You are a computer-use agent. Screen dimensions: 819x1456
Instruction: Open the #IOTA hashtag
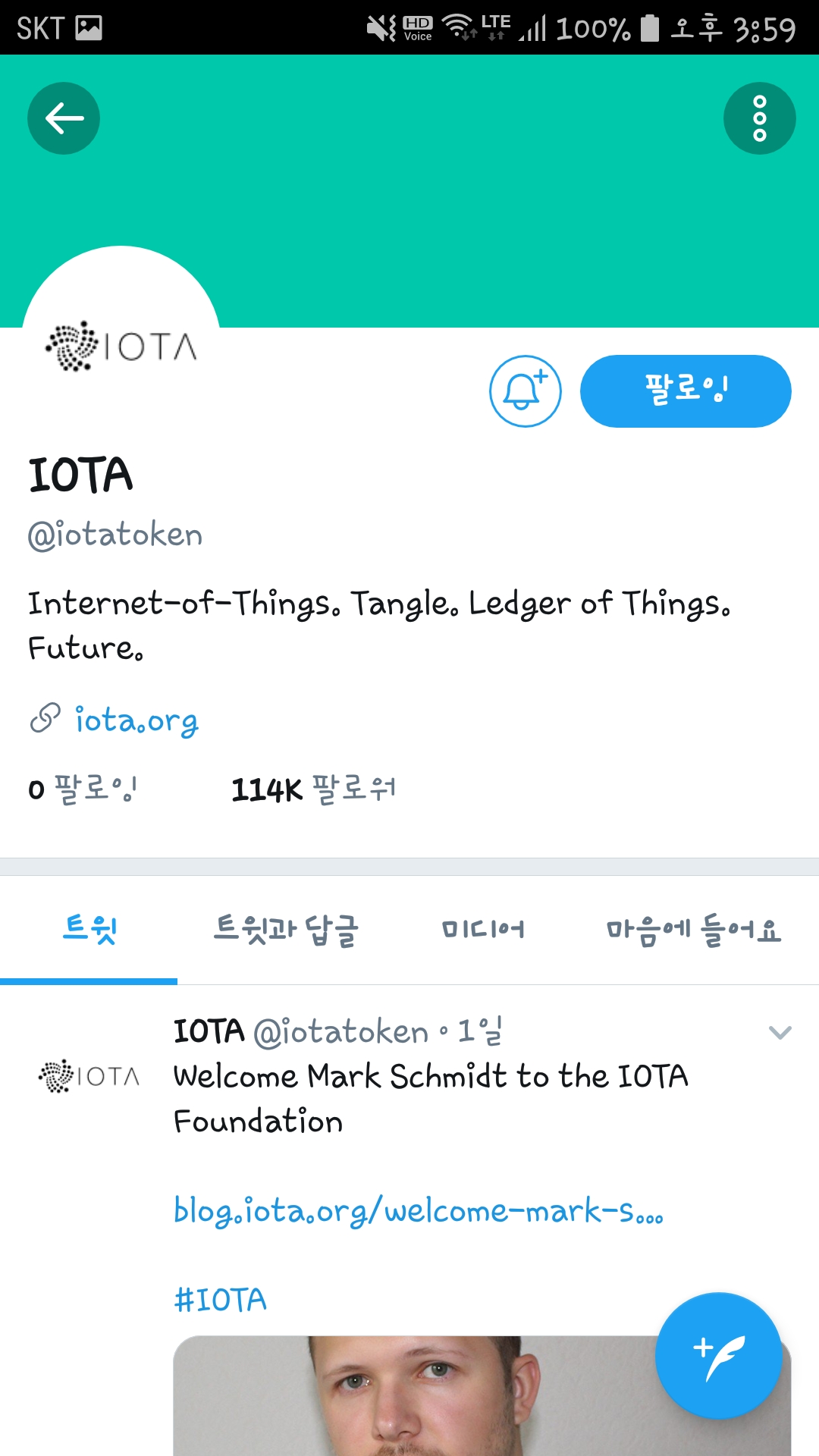click(220, 1300)
